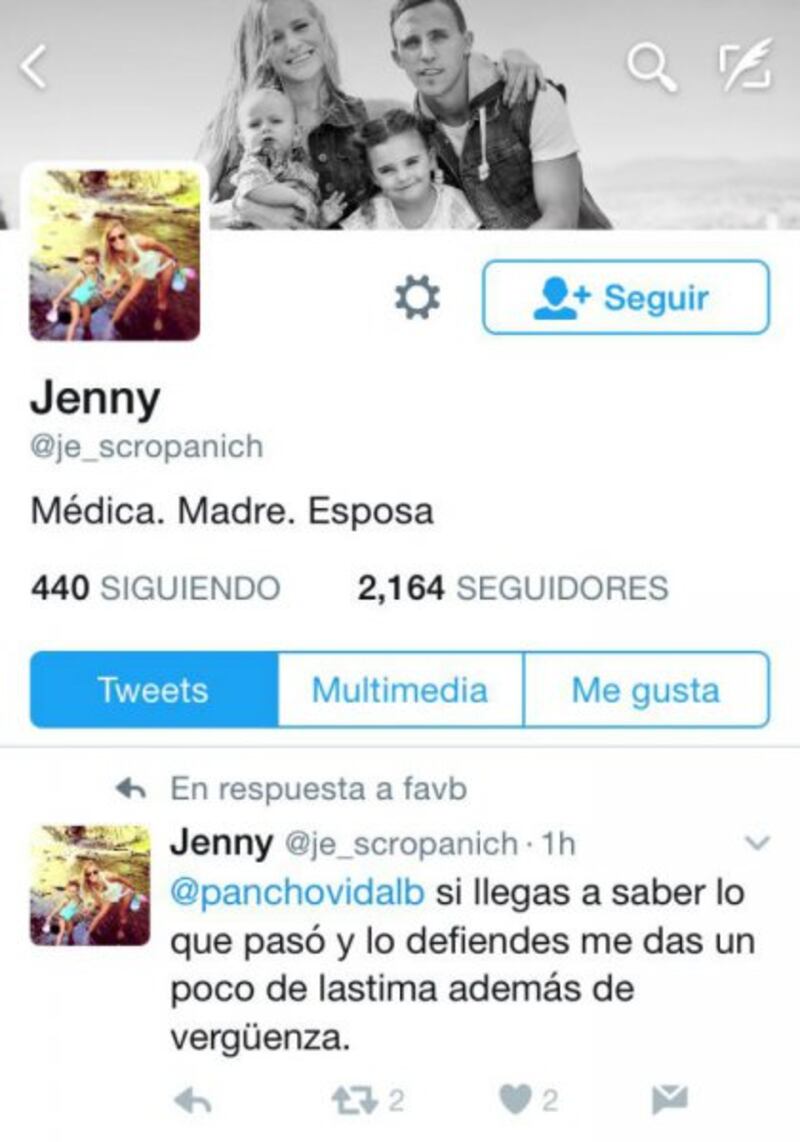Open Jenny's large profile picture
Image resolution: width=800 pixels, height=1142 pixels.
[114, 255]
